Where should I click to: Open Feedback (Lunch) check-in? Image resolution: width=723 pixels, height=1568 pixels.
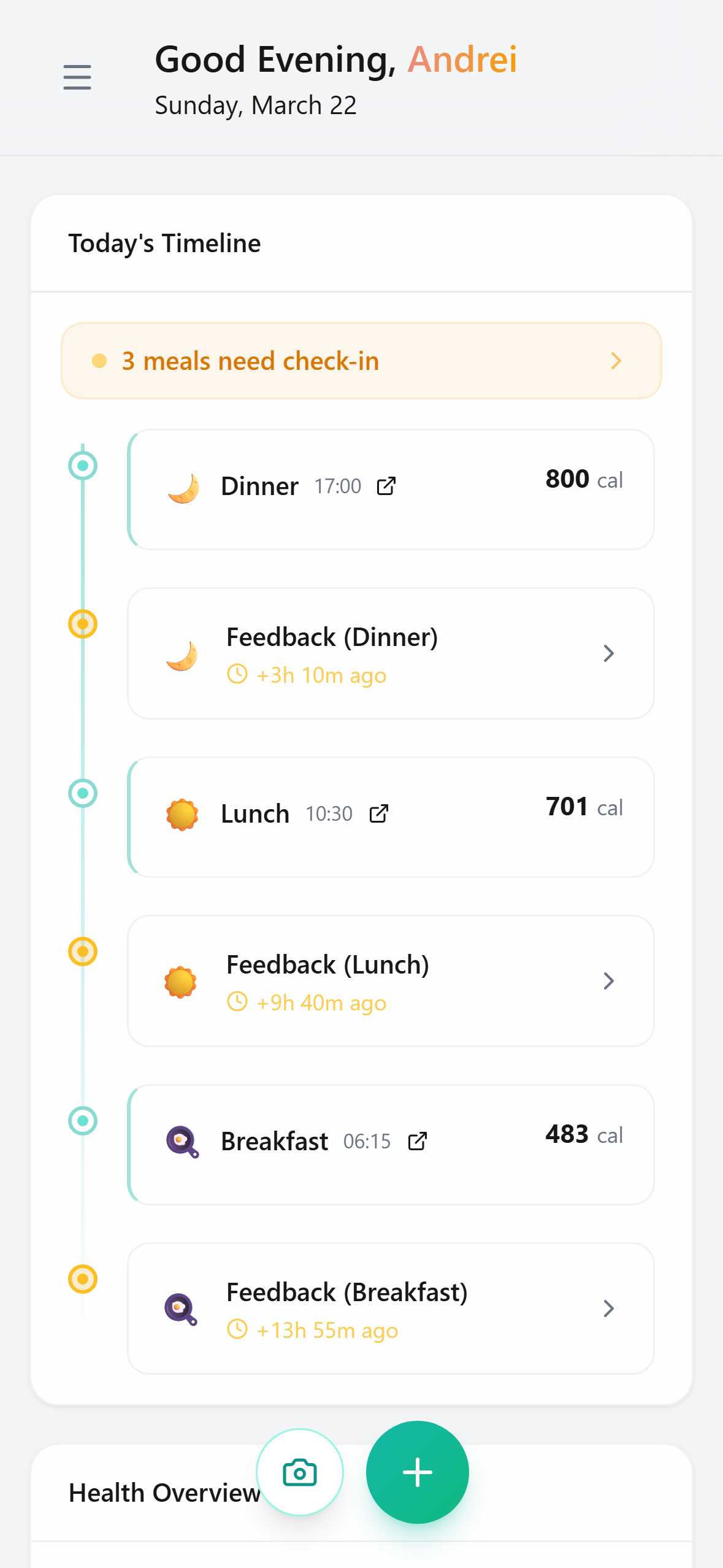point(391,982)
